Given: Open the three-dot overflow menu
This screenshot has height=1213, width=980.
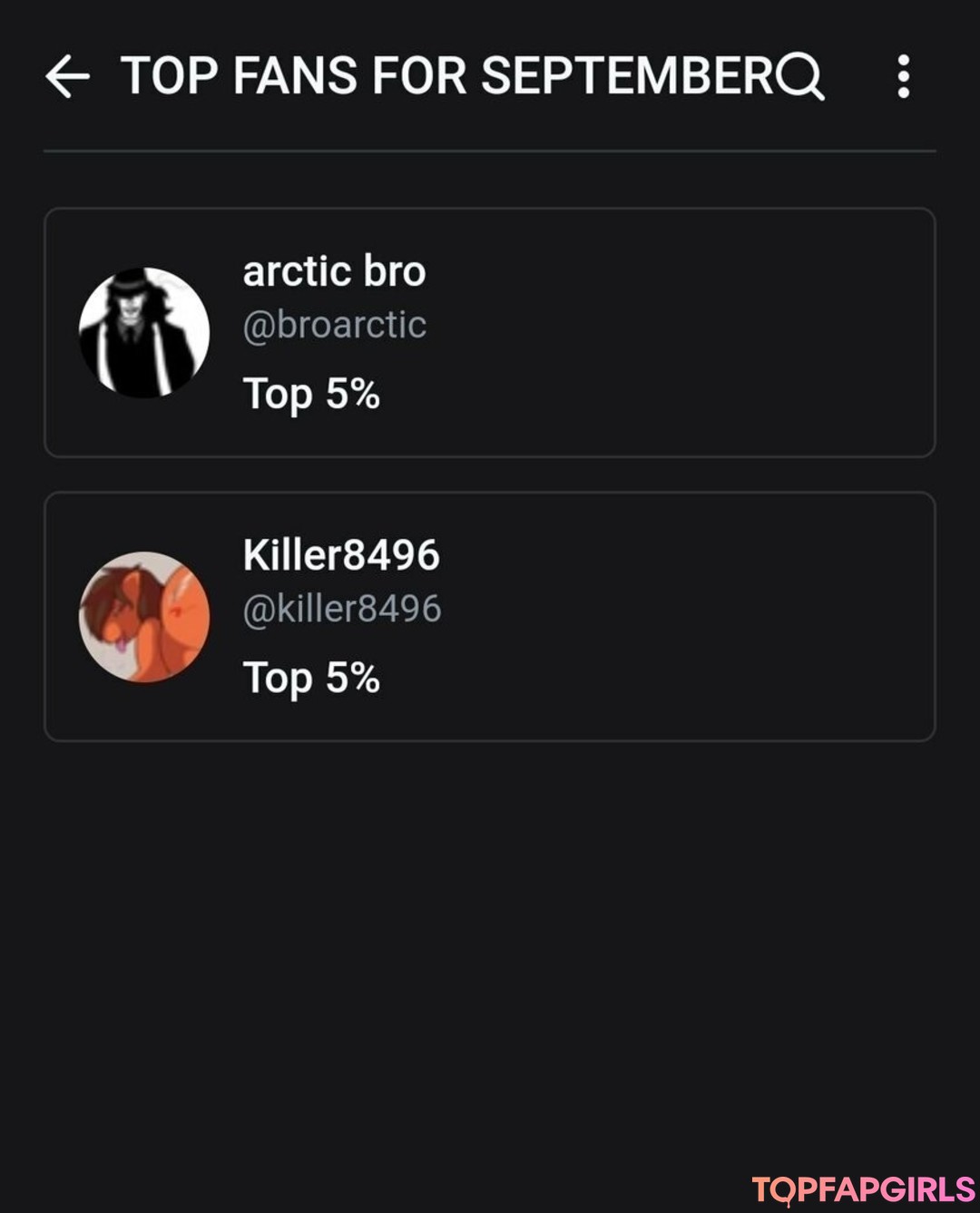Looking at the screenshot, I should 903,75.
